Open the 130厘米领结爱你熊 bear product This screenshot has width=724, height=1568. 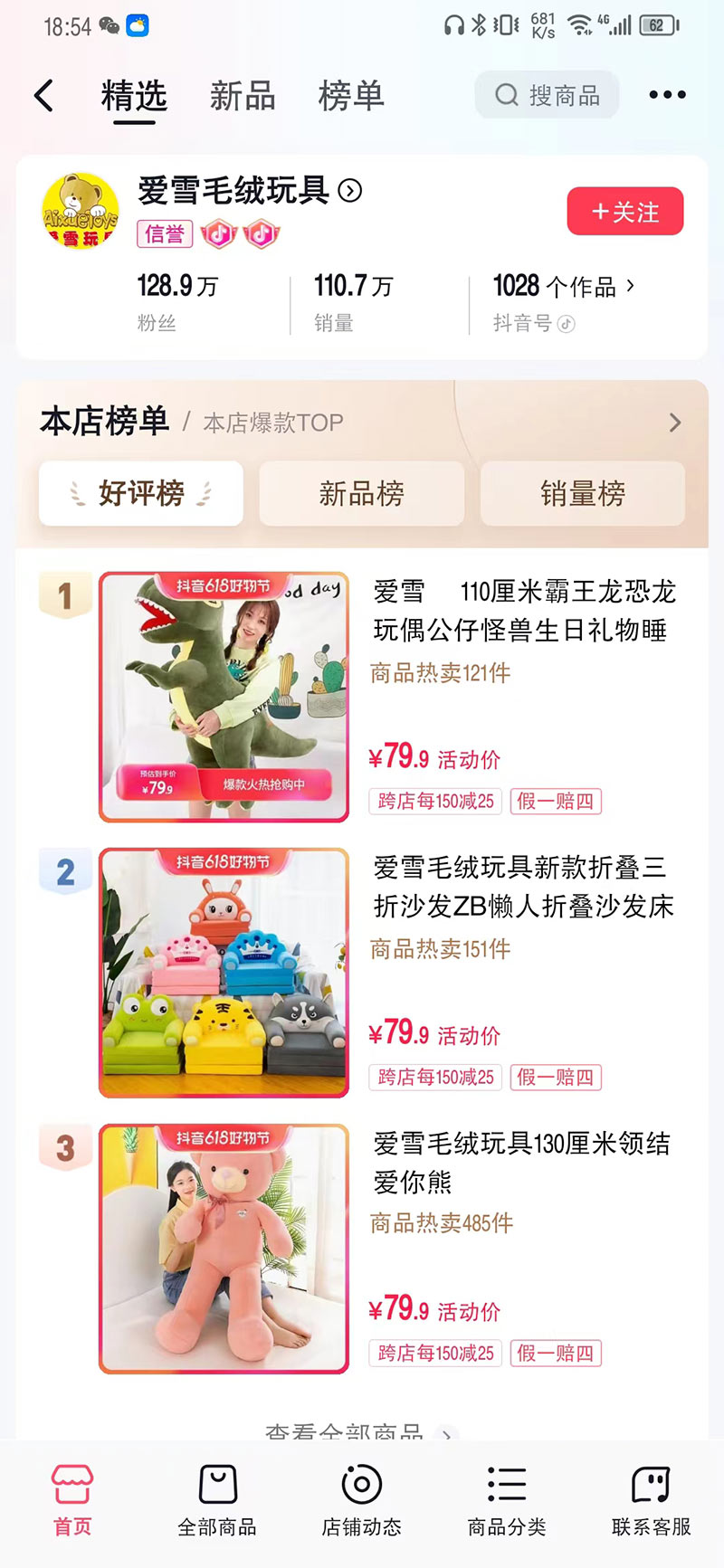click(521, 1162)
